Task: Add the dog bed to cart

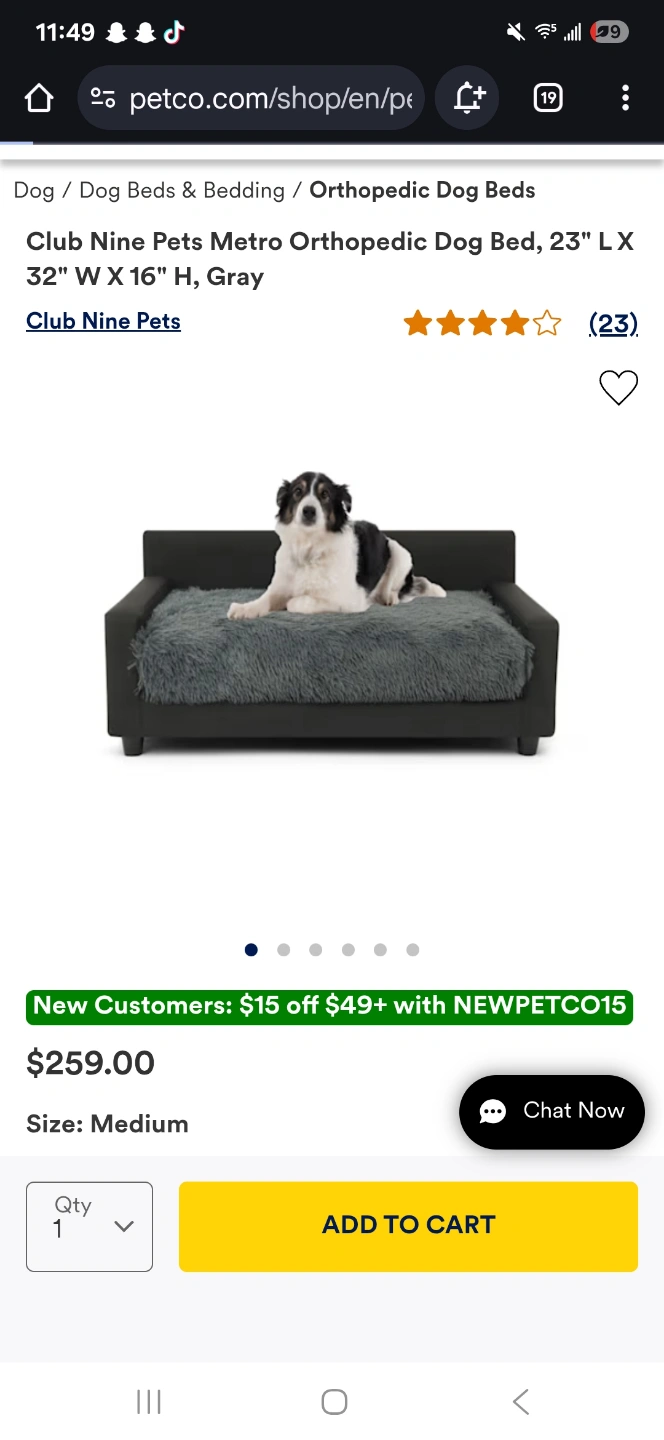Action: pos(408,1227)
